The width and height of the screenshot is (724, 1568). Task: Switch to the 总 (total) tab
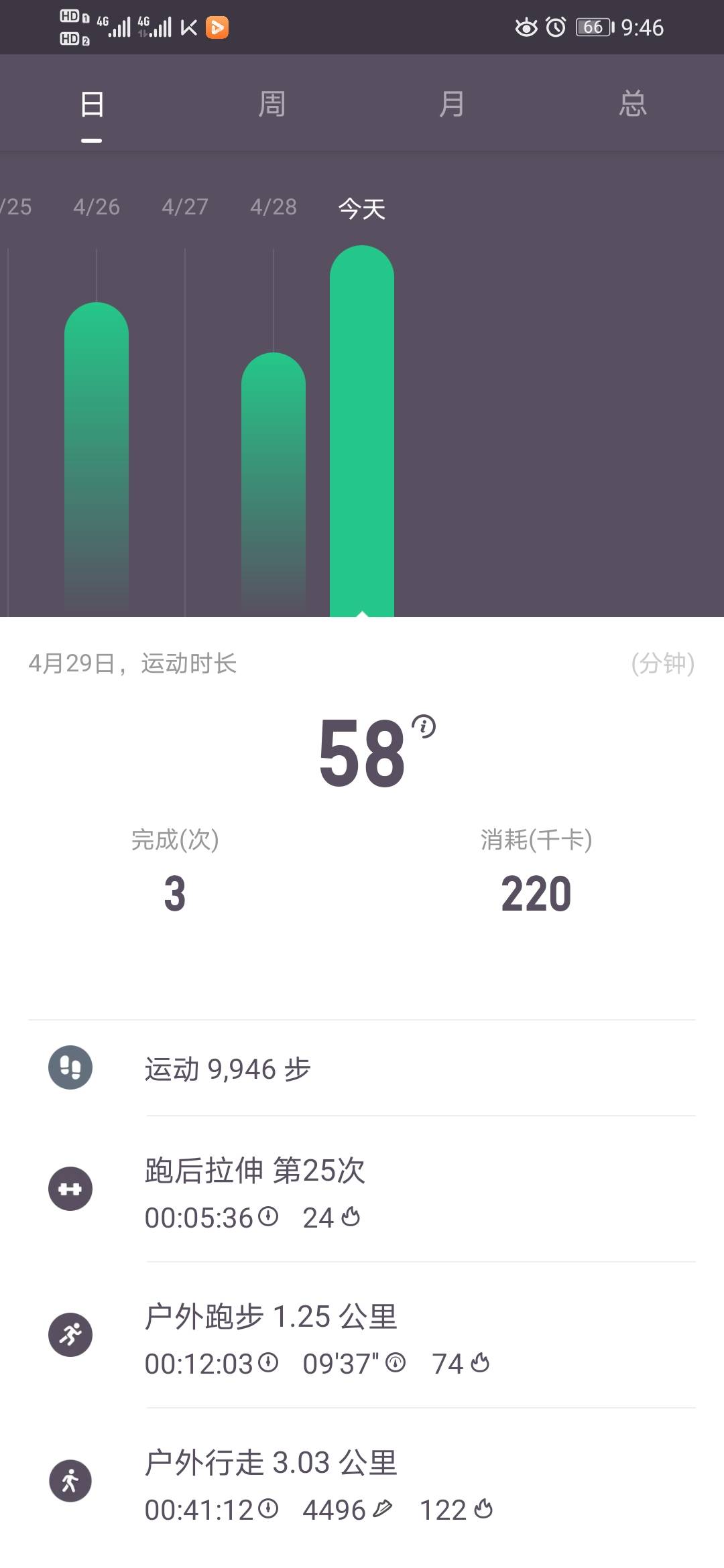[632, 105]
